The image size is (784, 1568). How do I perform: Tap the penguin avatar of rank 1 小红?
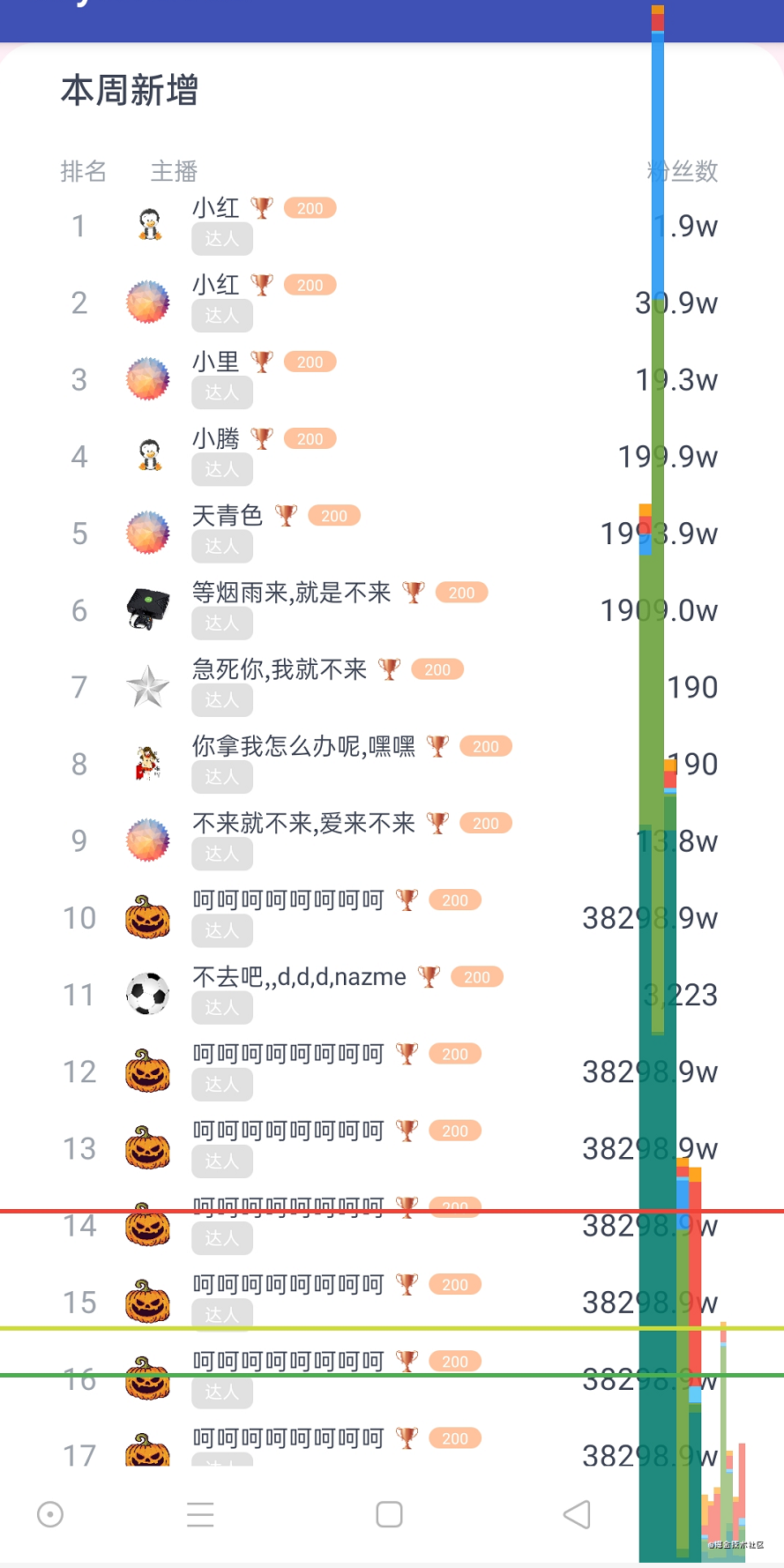pos(147,222)
